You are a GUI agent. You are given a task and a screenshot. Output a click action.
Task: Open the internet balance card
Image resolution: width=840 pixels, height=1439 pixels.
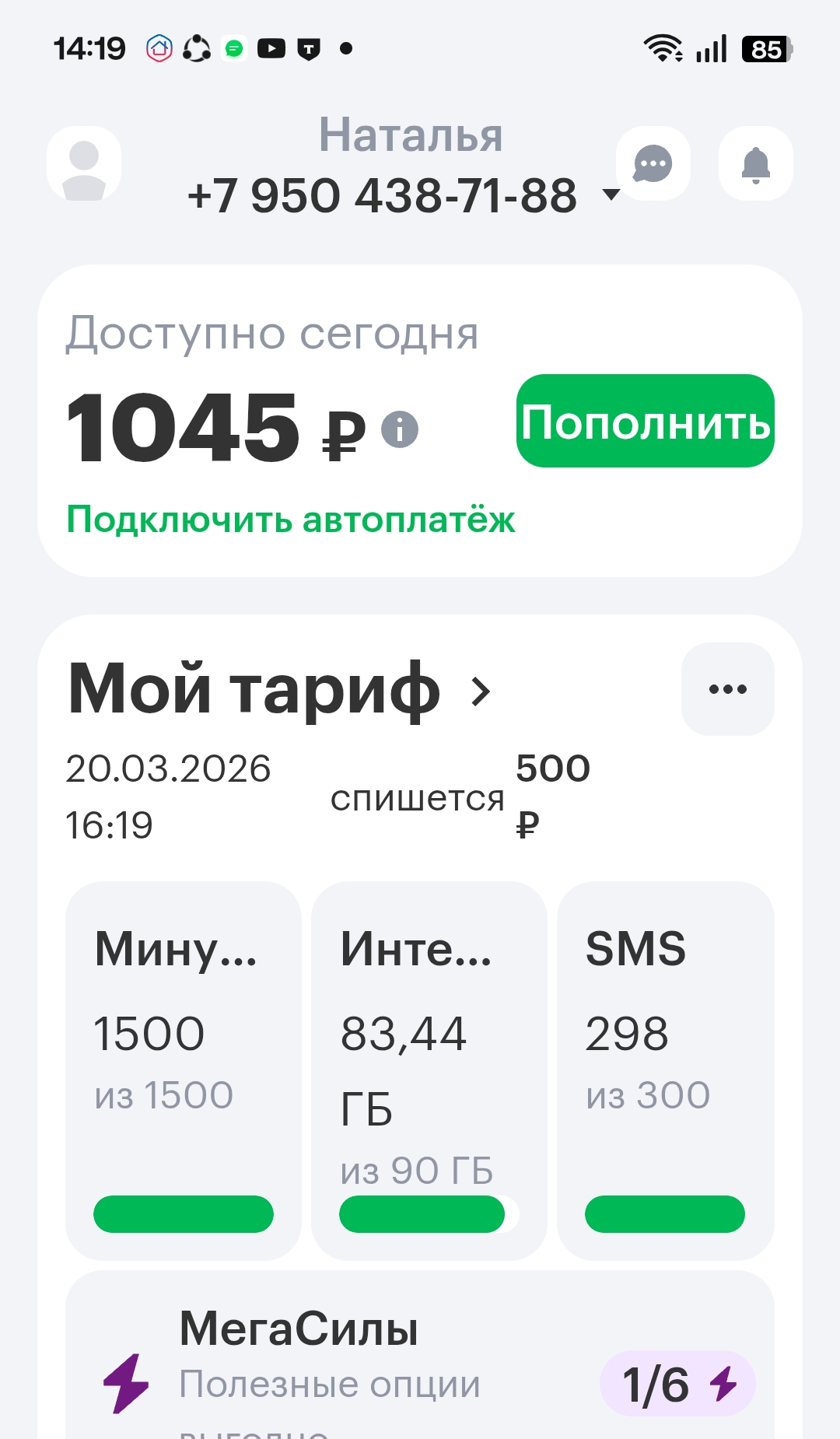click(429, 1070)
